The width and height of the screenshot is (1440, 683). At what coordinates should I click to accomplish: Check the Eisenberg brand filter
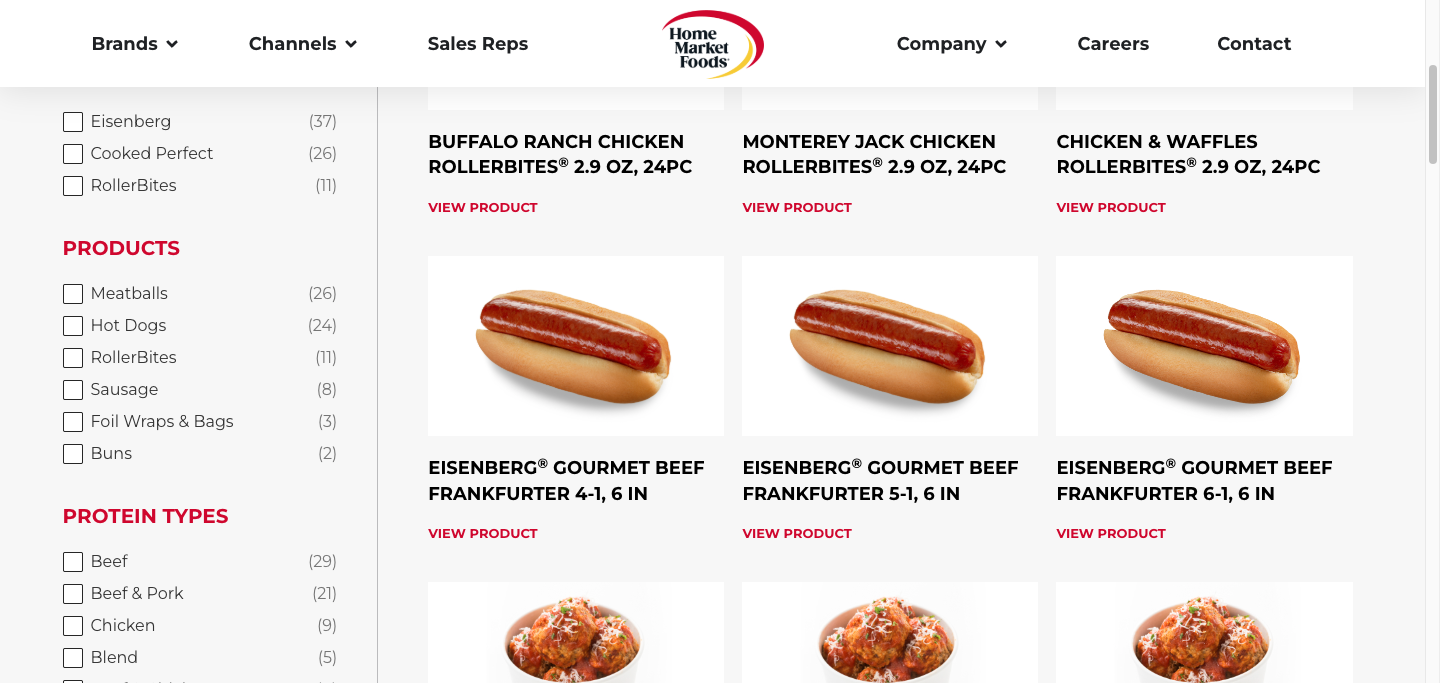click(73, 122)
